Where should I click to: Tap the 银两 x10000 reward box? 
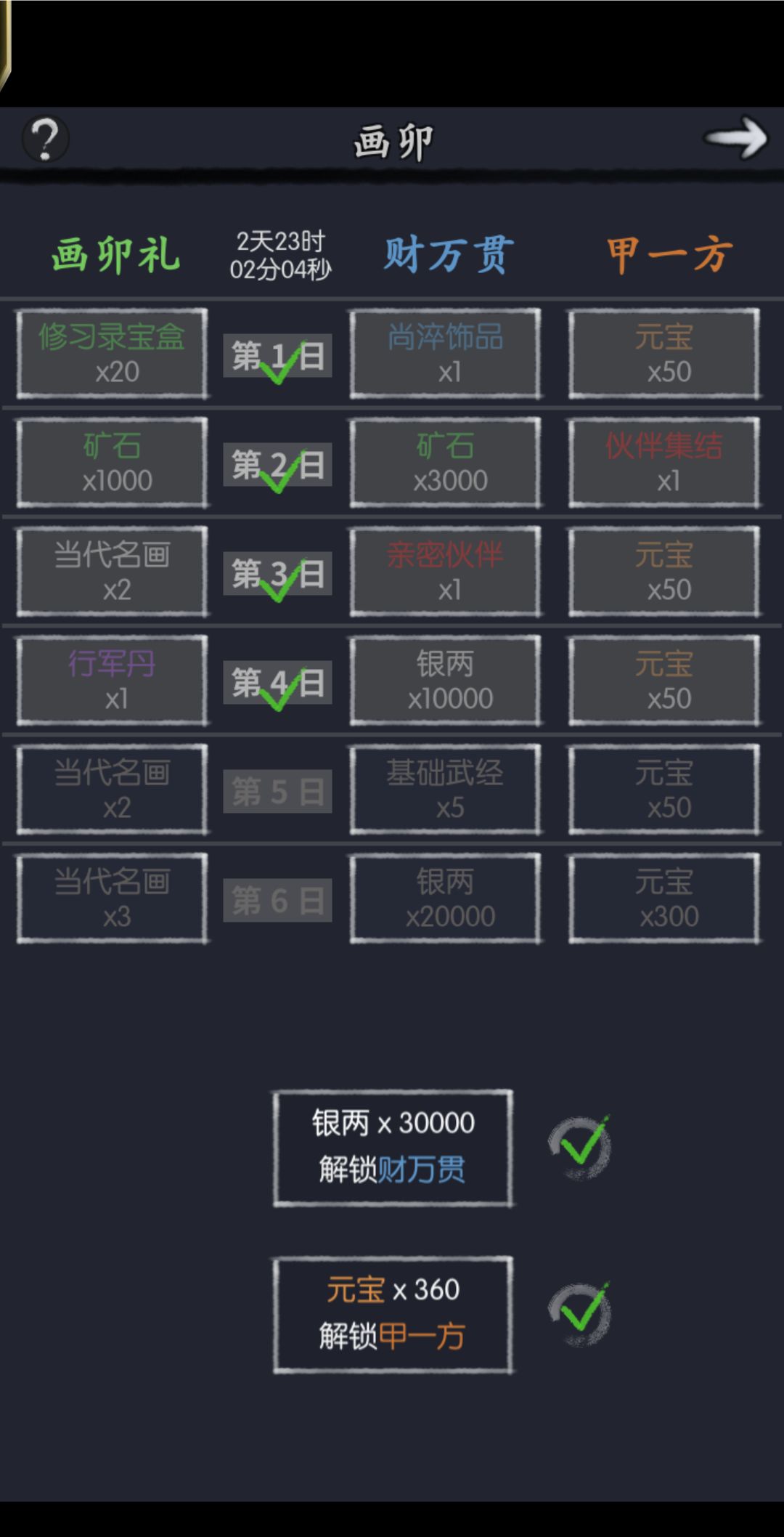(x=445, y=681)
